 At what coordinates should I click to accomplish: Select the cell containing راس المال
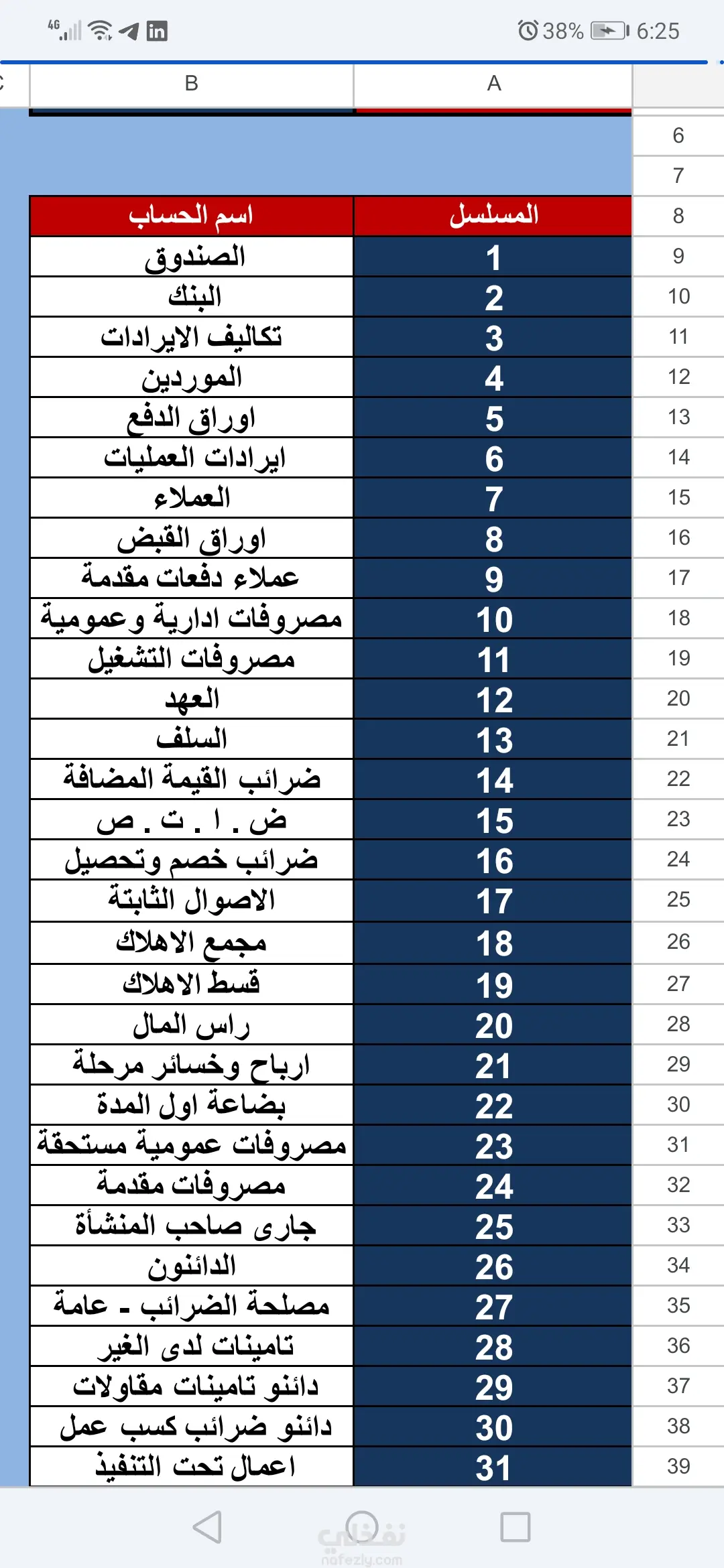coord(192,1025)
